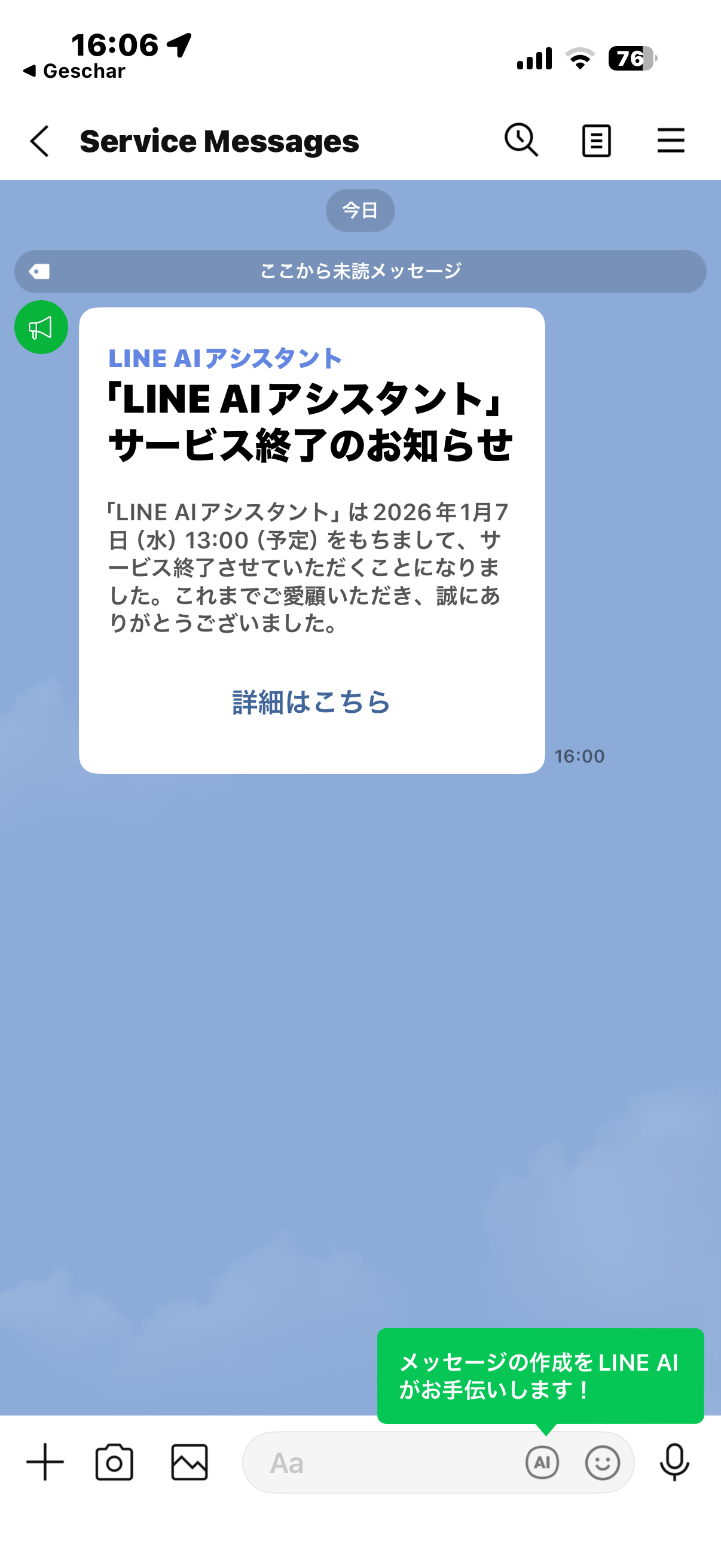
Task: Open the emoji and sticker picker
Action: click(x=603, y=1462)
